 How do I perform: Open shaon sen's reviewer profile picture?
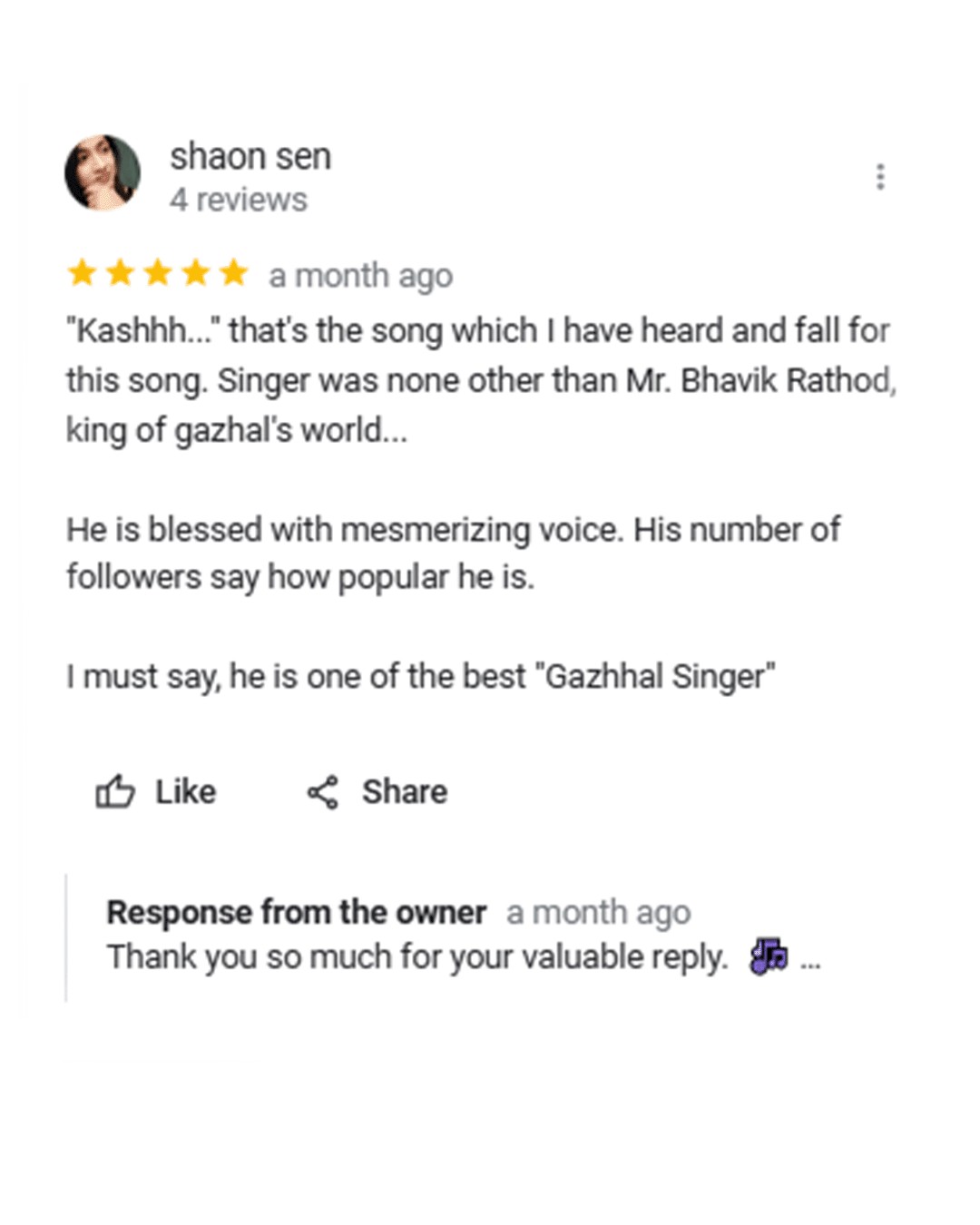(x=103, y=172)
